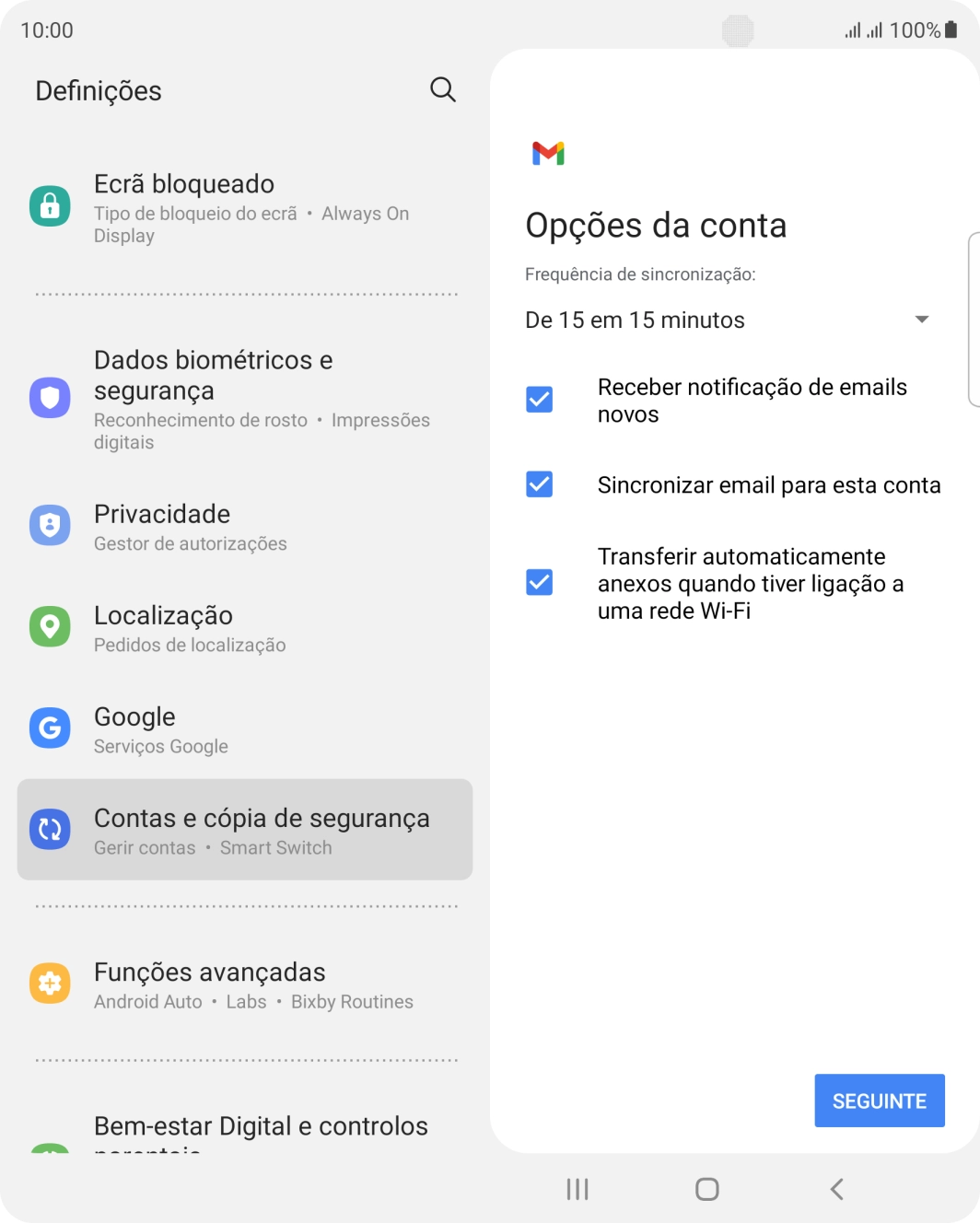Disable Receber notificação de emails novos
Viewport: 980px width, 1223px height.
(539, 399)
